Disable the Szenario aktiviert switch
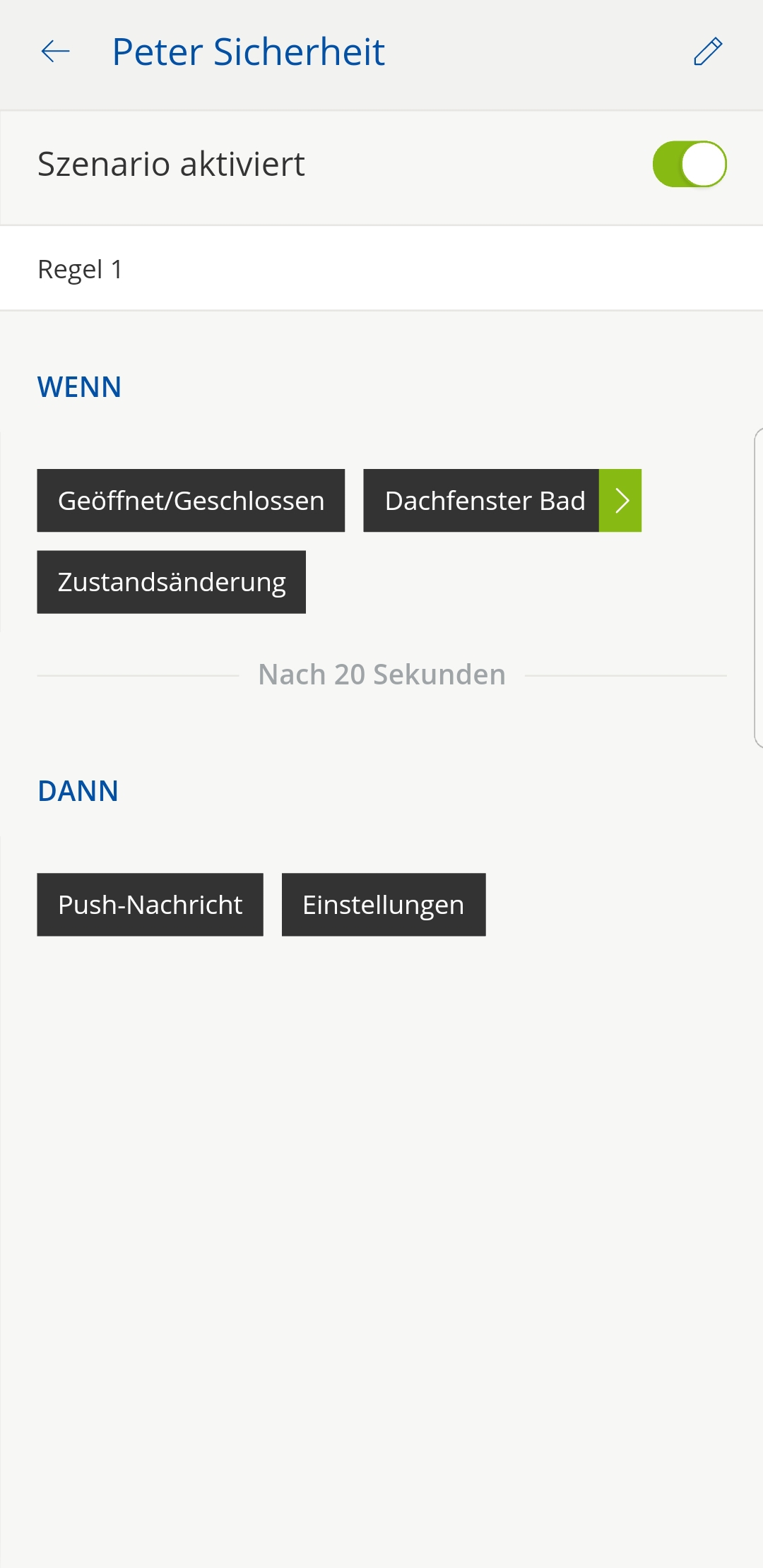763x1568 pixels. point(689,165)
